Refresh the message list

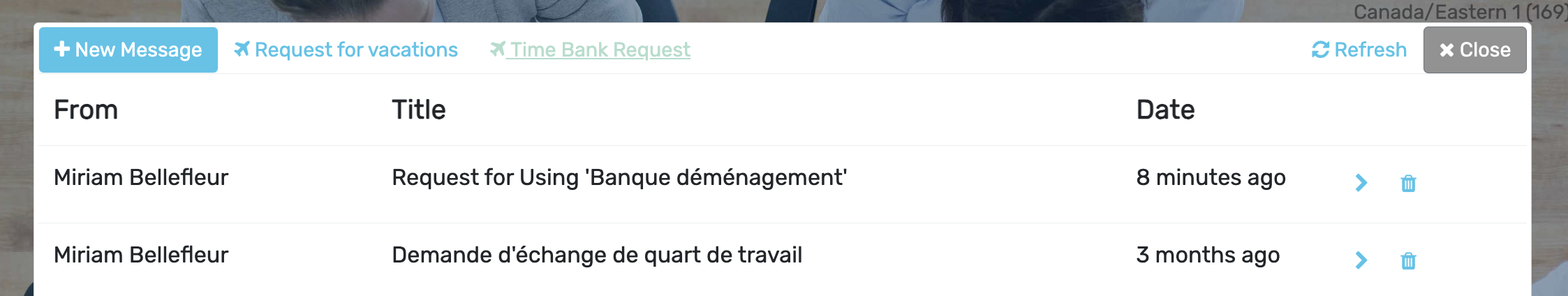(1359, 50)
